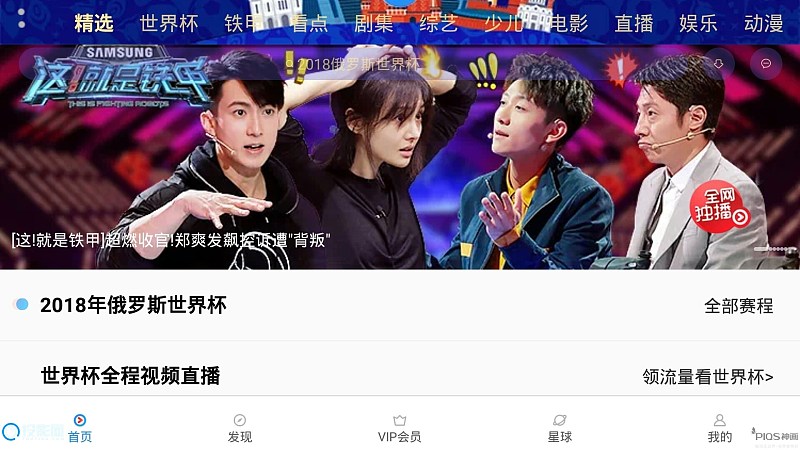Switch to the 发现 bottom tab

point(240,428)
